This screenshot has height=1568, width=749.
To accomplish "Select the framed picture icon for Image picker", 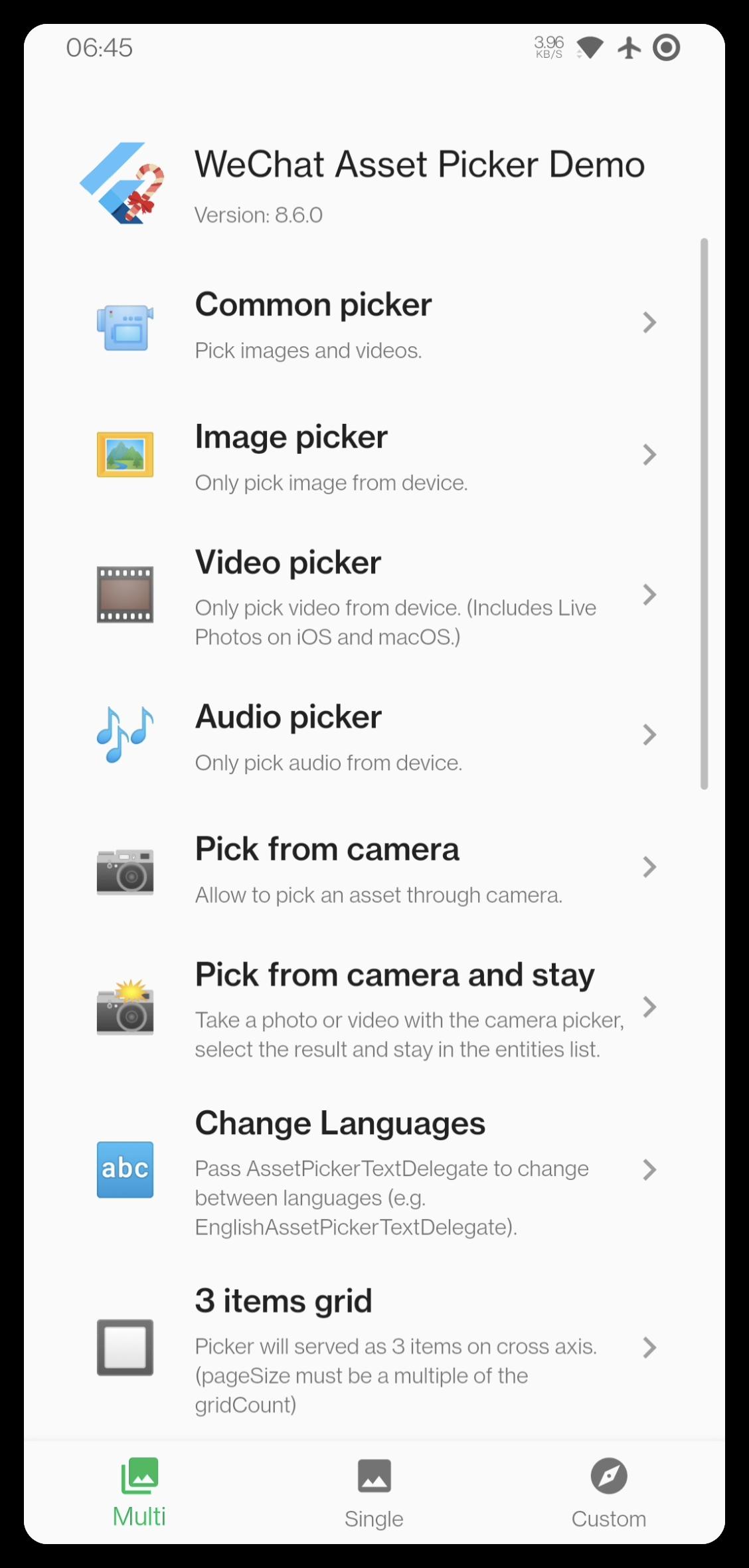I will tap(125, 455).
